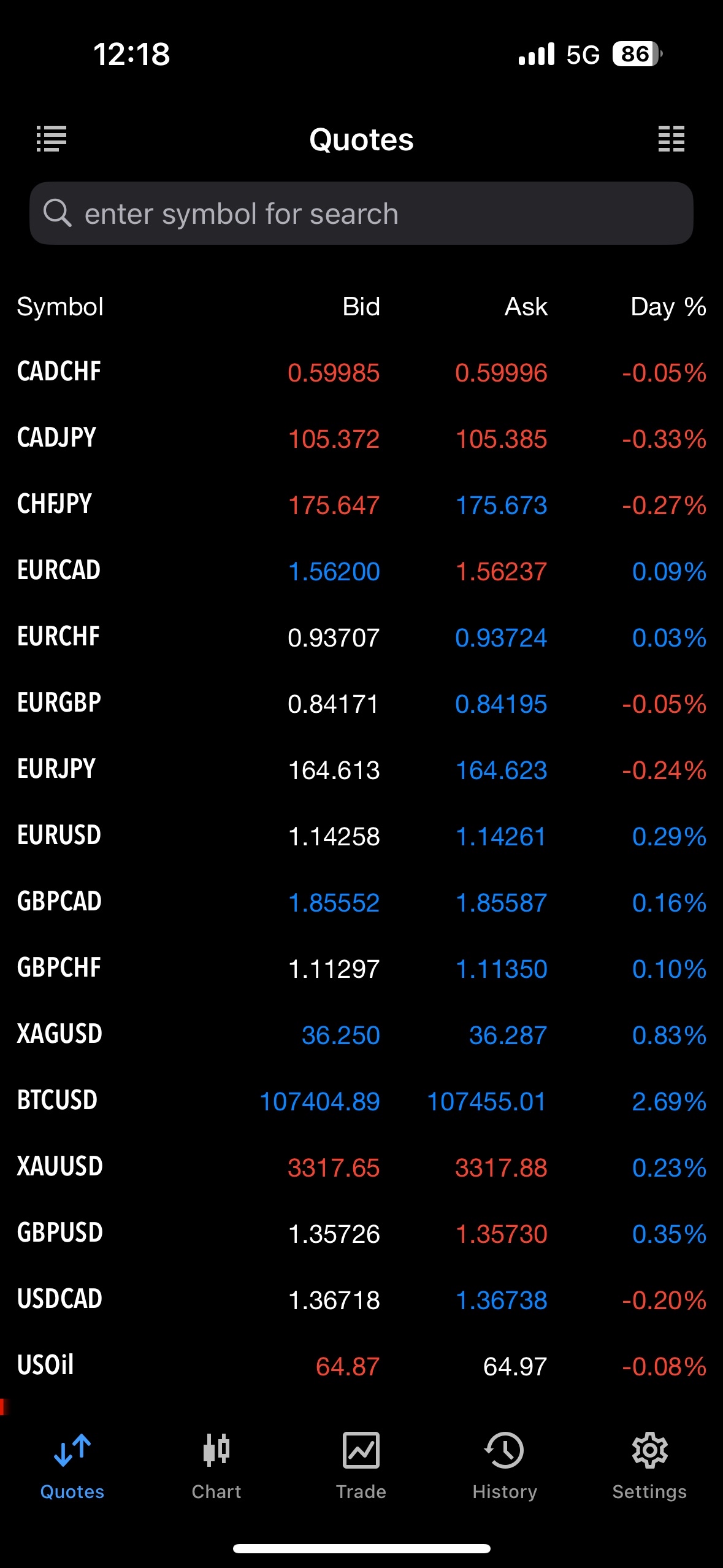Open the EURCAD quote
Screen dimensions: 723x1568
[361, 571]
